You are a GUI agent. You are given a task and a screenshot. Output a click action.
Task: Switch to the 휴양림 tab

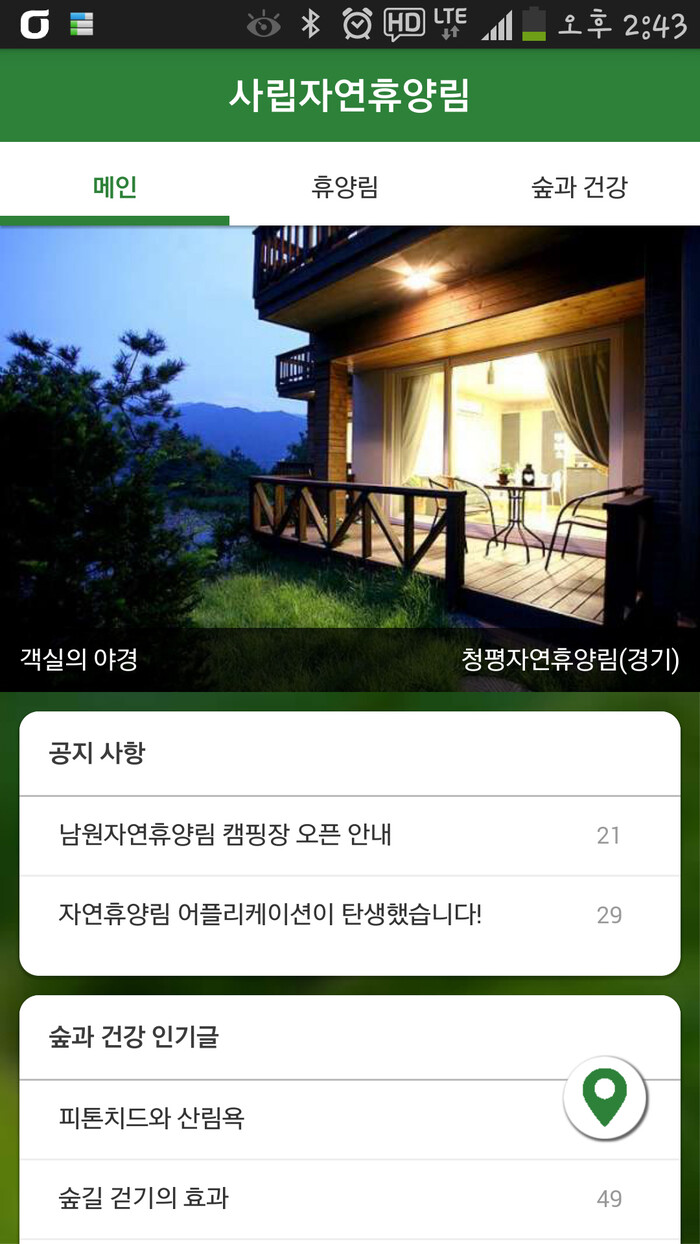click(345, 187)
